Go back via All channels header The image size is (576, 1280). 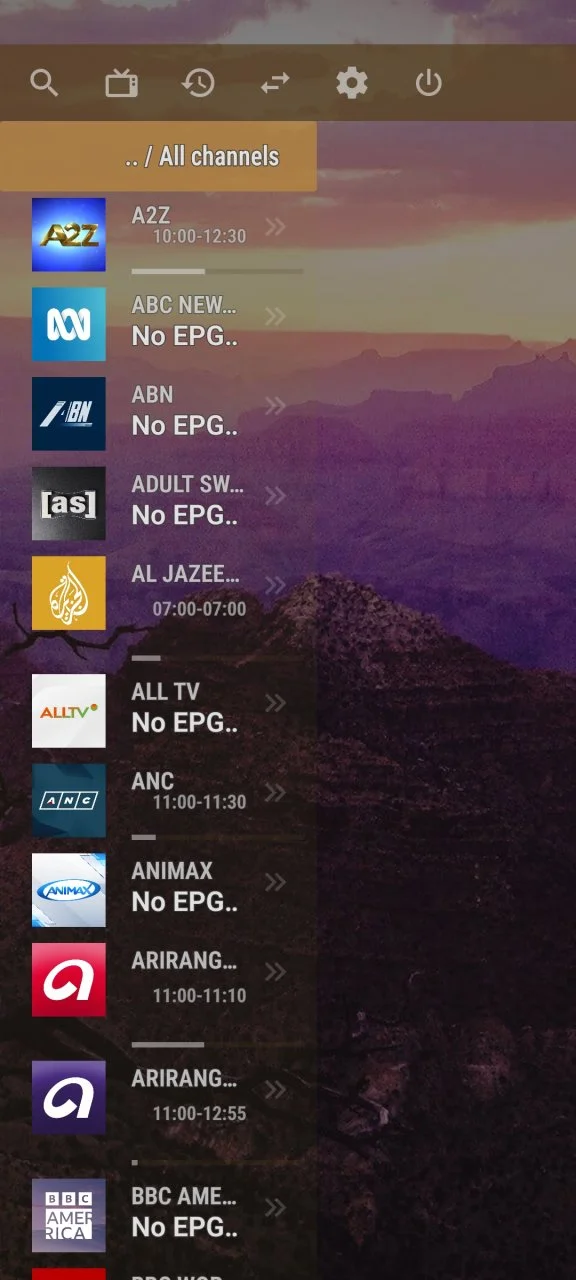[158, 156]
